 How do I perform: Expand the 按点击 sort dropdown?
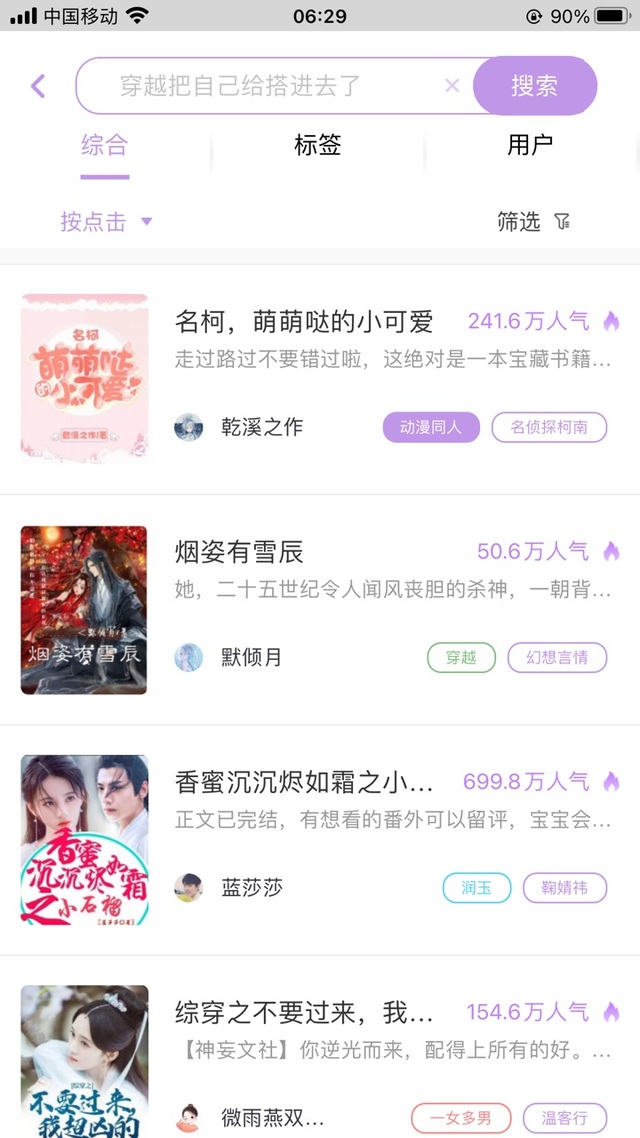106,221
